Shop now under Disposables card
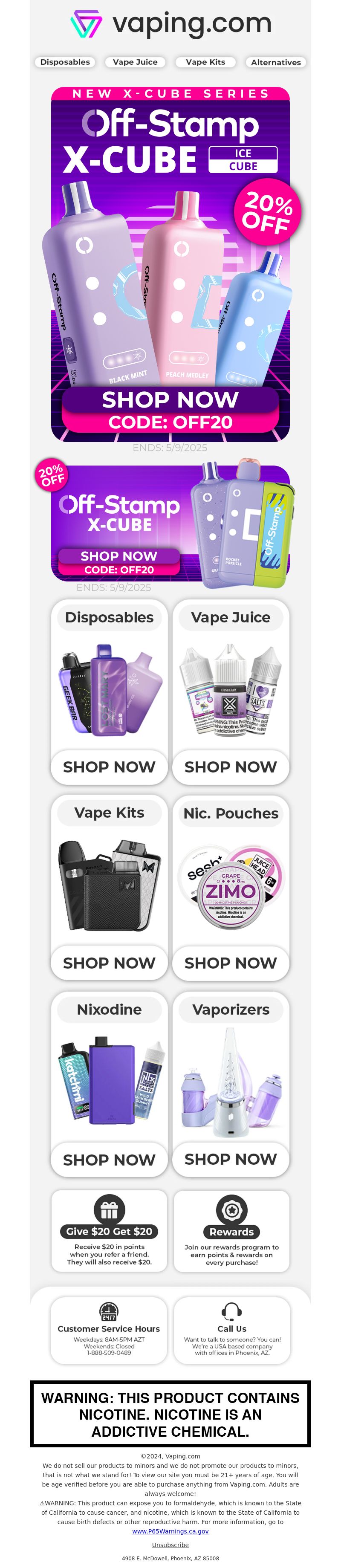Screen dimensions: 341x1568 click(x=109, y=767)
